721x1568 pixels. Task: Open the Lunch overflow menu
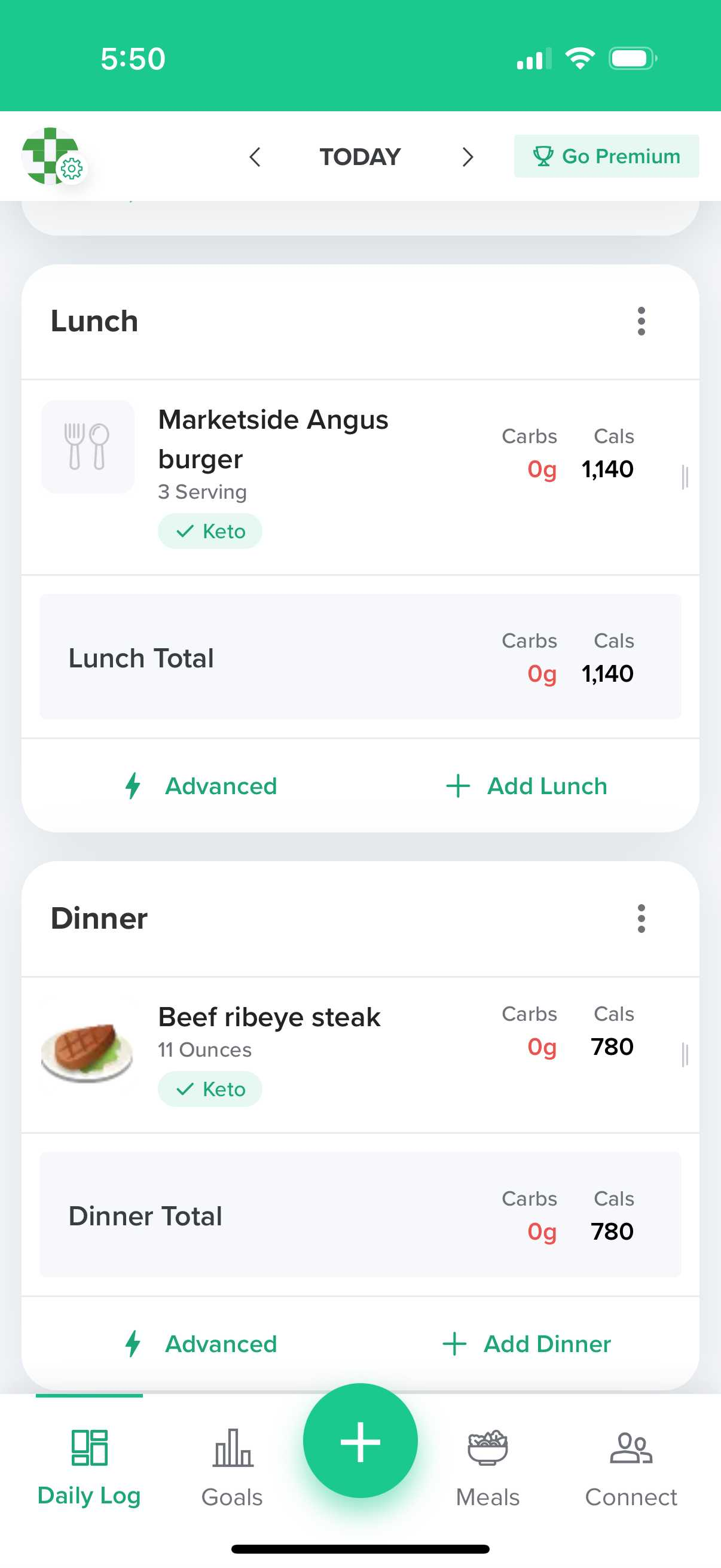(641, 321)
